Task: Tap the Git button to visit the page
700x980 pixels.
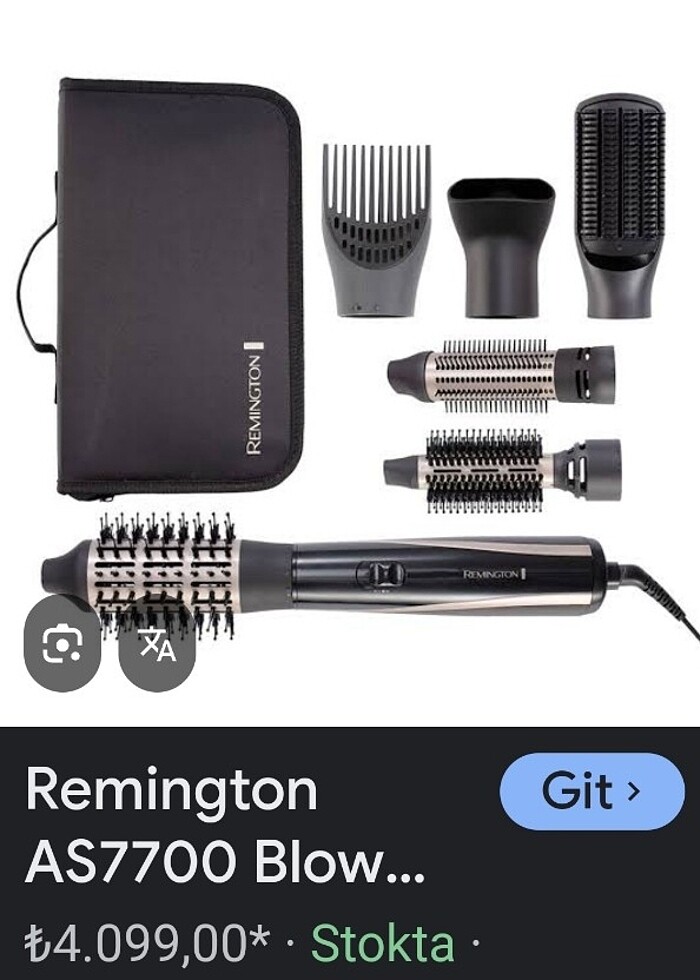Action: tap(591, 792)
